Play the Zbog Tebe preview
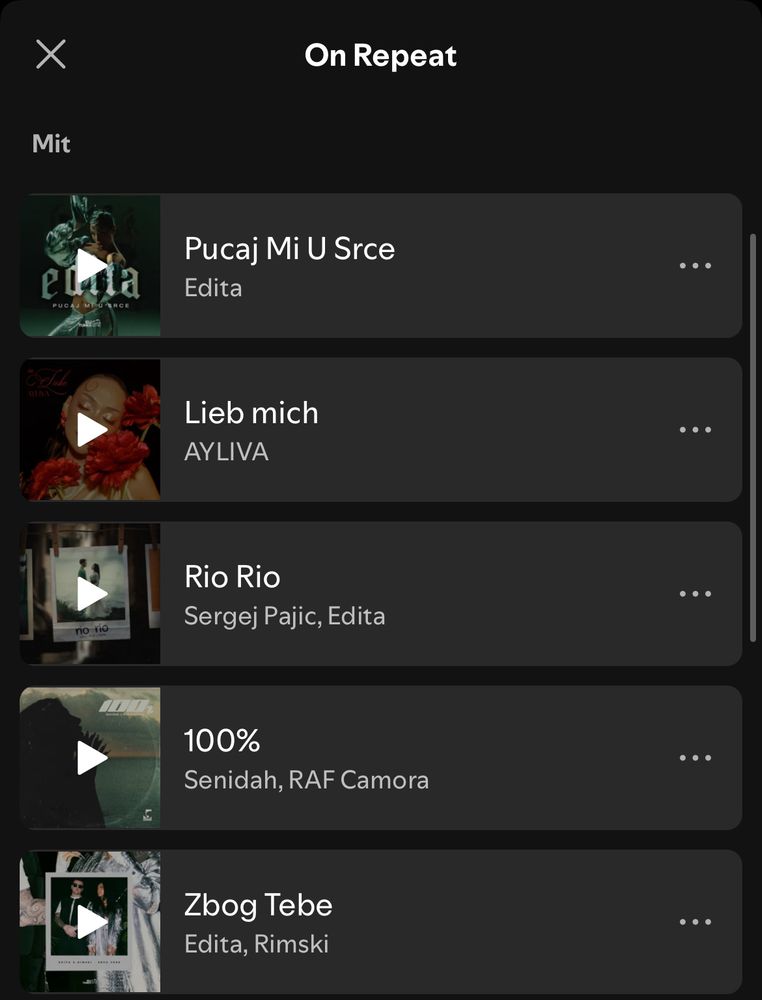Viewport: 762px width, 1000px height. click(91, 922)
